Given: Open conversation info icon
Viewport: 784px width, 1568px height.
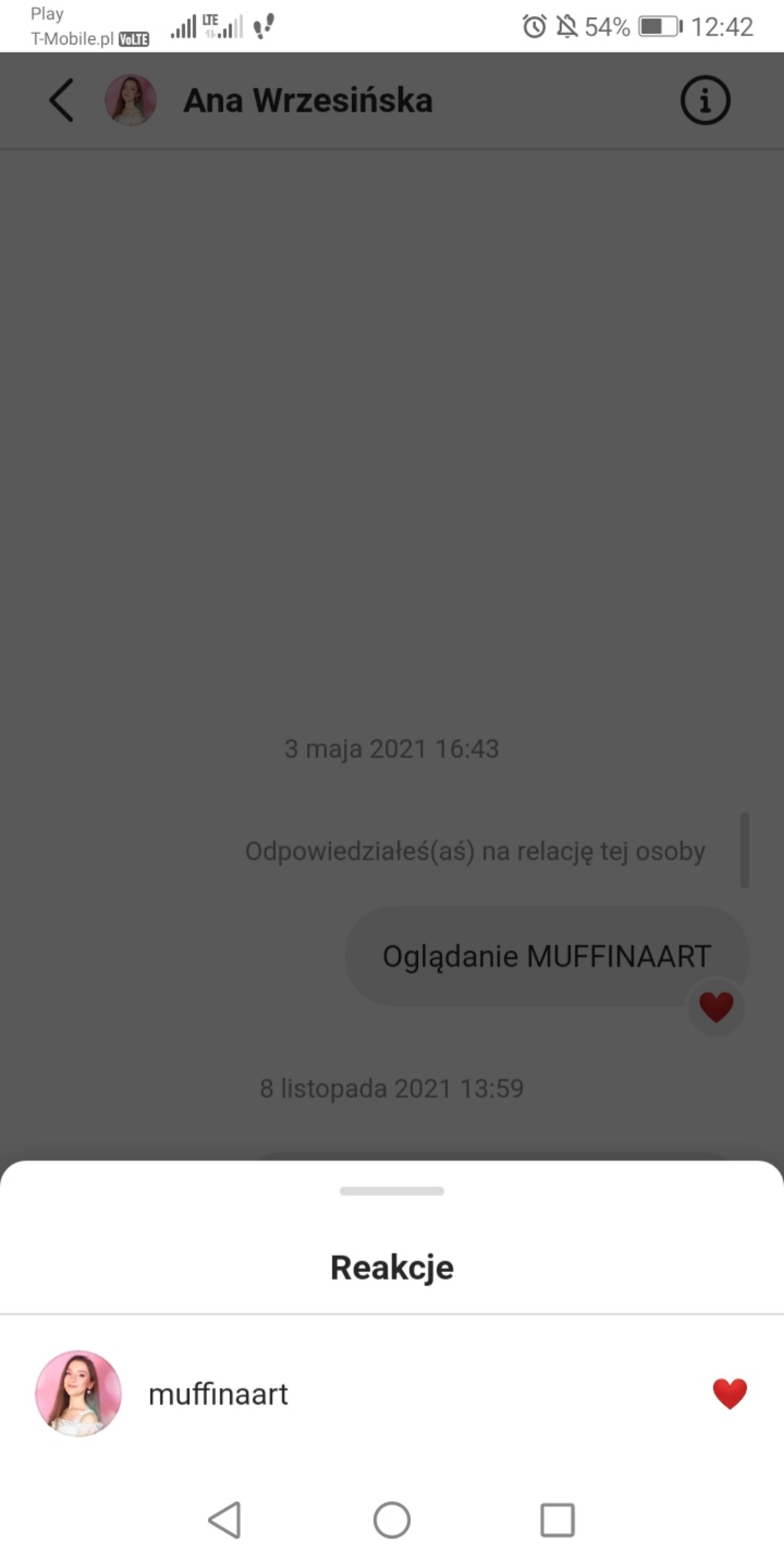Looking at the screenshot, I should 704,100.
